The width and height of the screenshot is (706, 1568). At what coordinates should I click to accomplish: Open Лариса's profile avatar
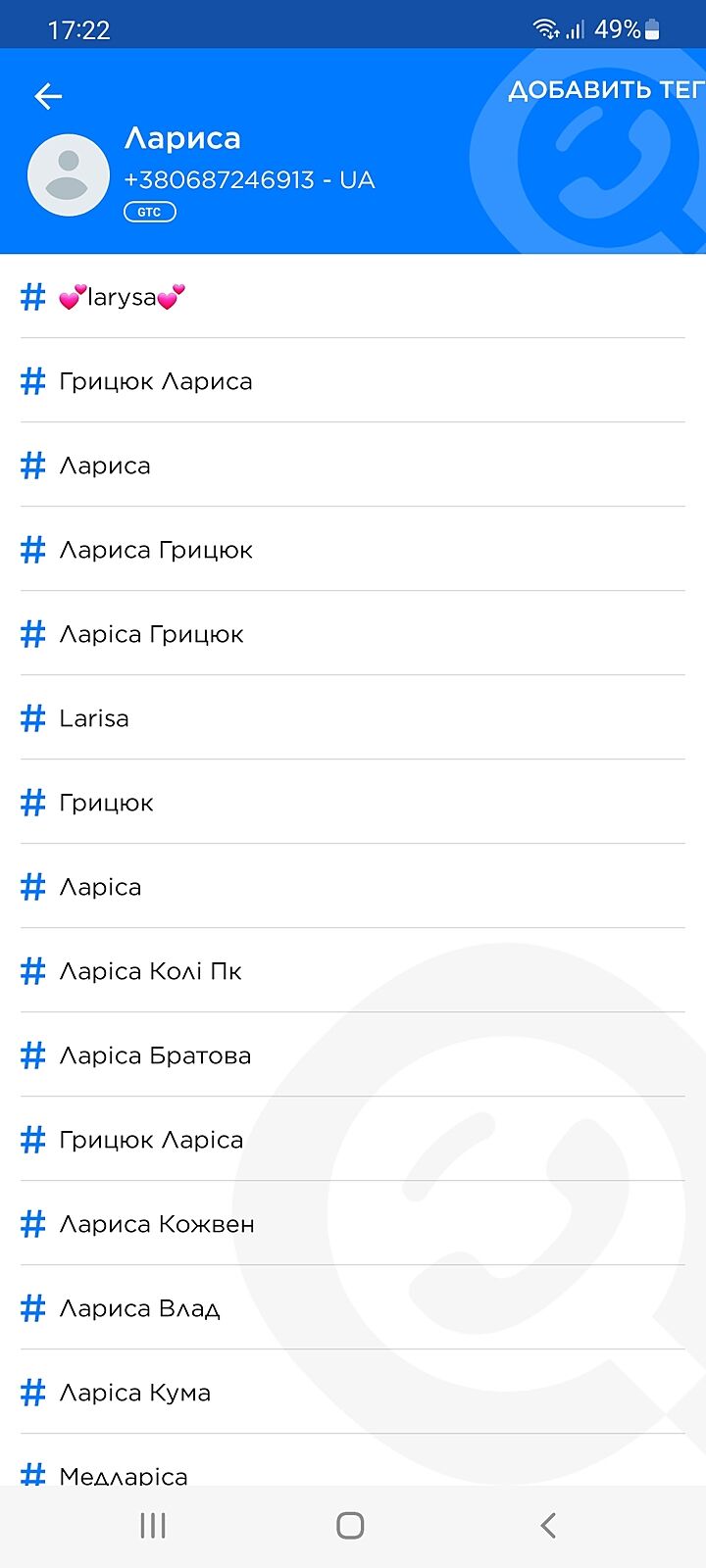(x=69, y=175)
